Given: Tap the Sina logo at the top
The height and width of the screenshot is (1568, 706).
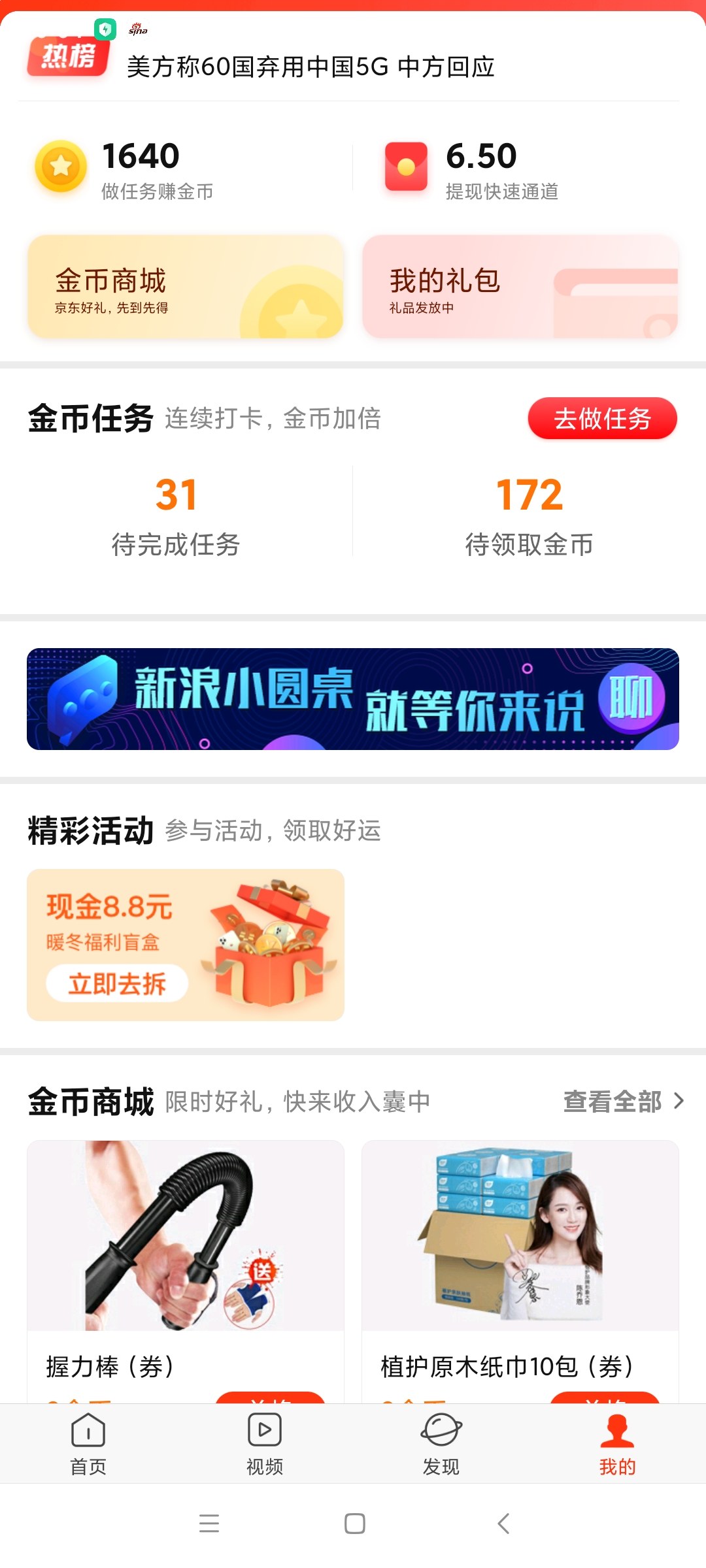Looking at the screenshot, I should tap(137, 29).
